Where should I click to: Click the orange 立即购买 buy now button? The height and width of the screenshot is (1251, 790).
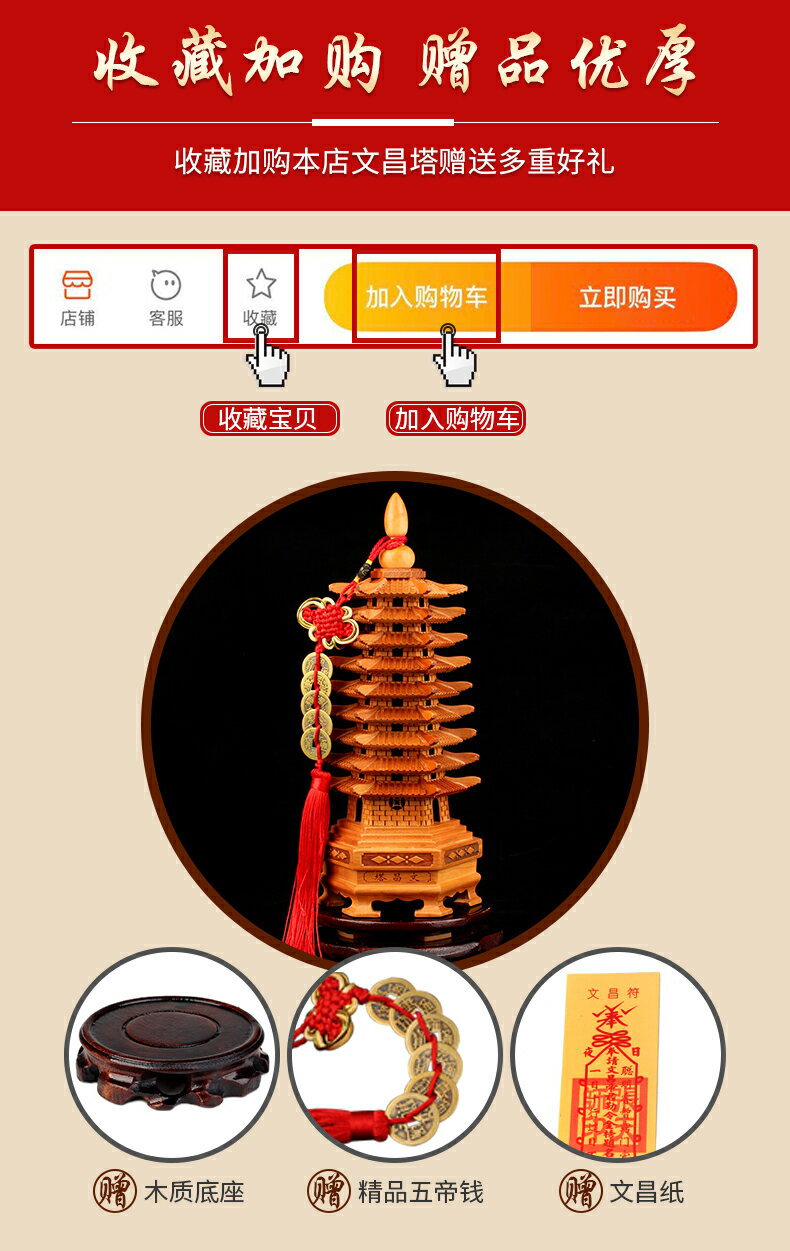(x=629, y=294)
